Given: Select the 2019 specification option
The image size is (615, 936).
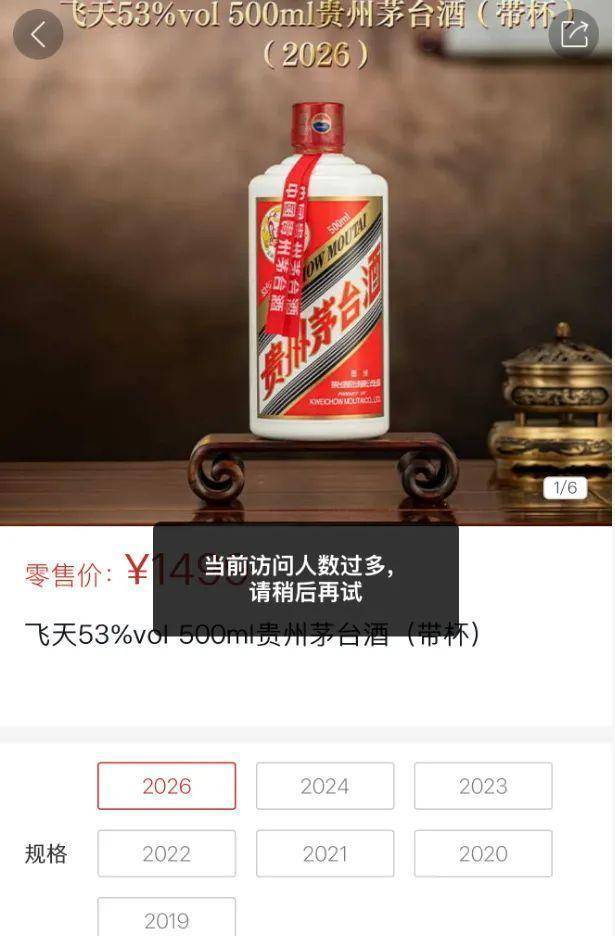Looking at the screenshot, I should pyautogui.click(x=167, y=918).
